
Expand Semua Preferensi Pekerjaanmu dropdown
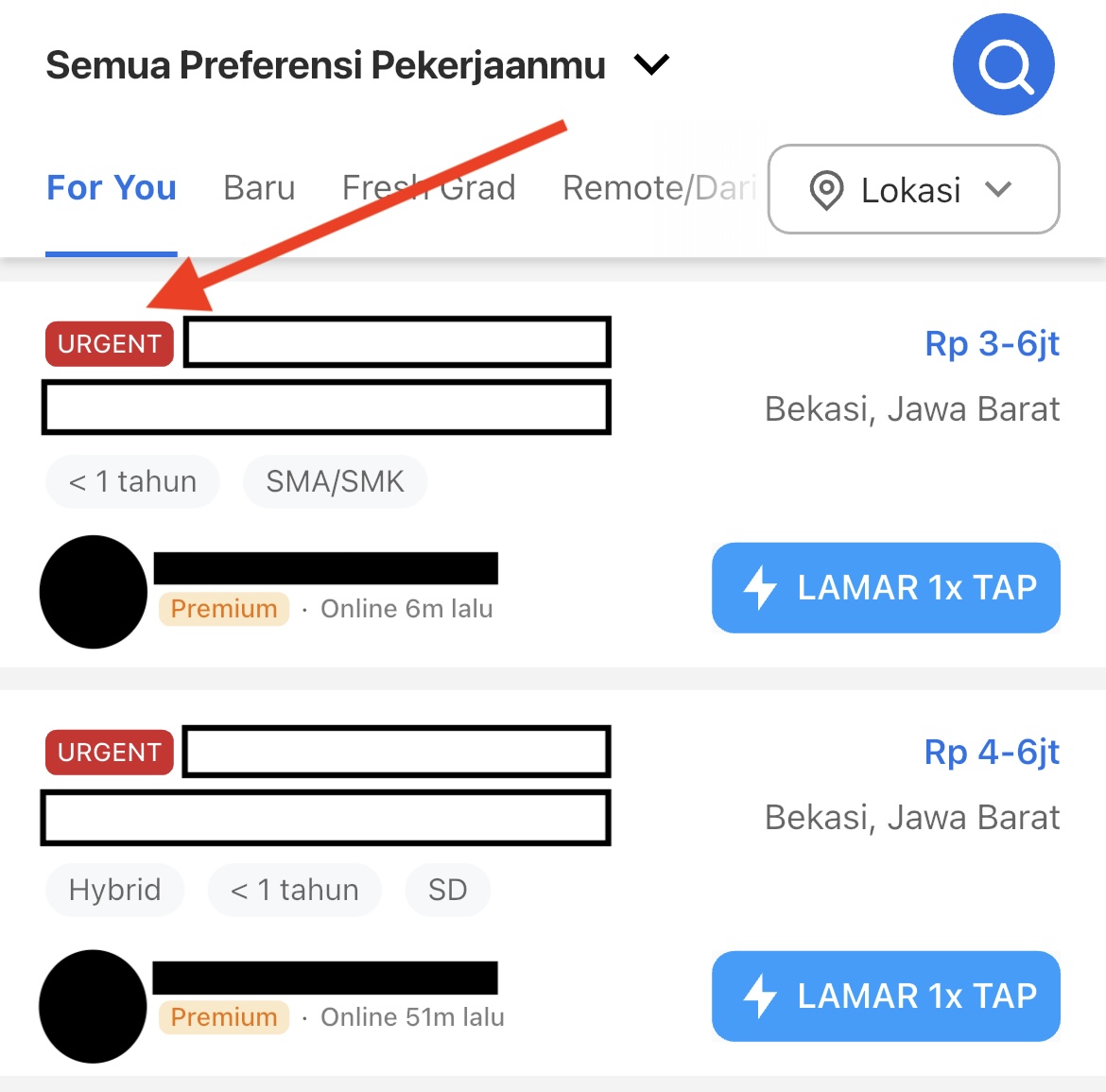(x=651, y=65)
